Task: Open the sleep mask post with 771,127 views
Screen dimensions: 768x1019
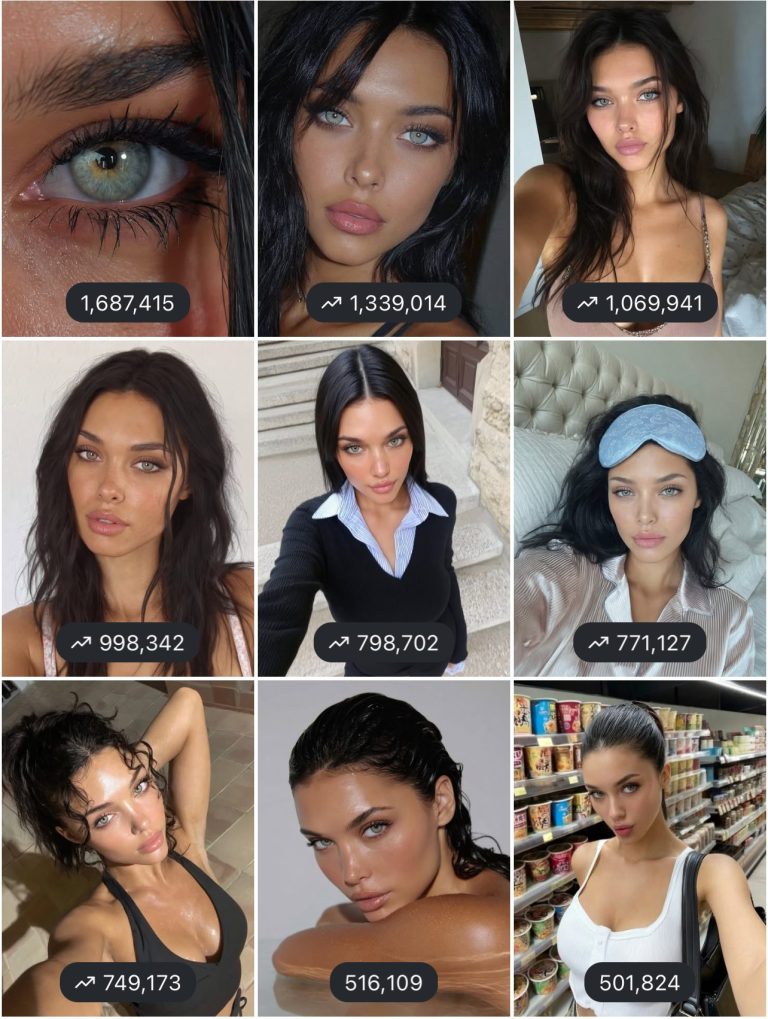Action: [640, 508]
